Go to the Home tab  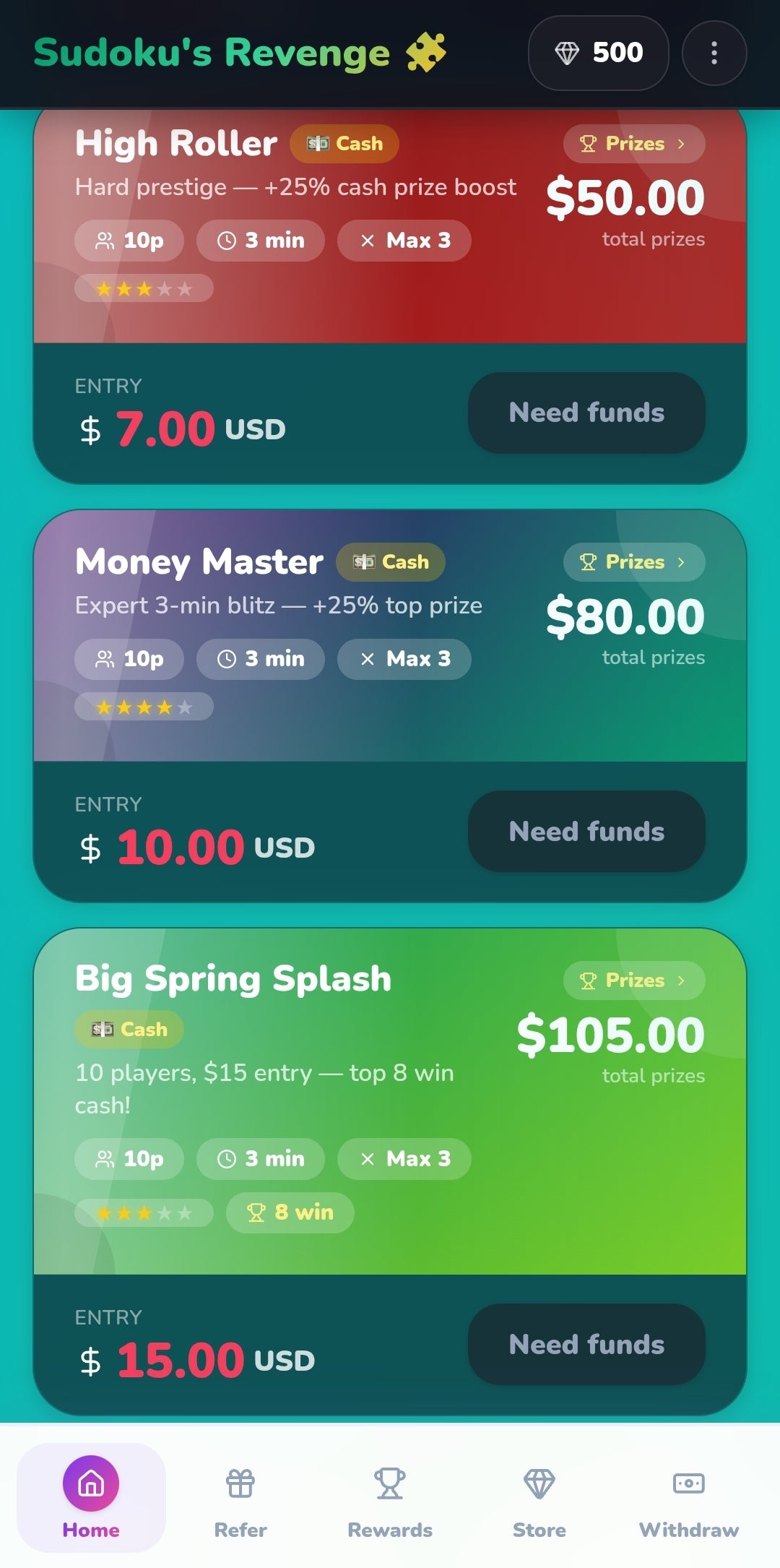(91, 1497)
